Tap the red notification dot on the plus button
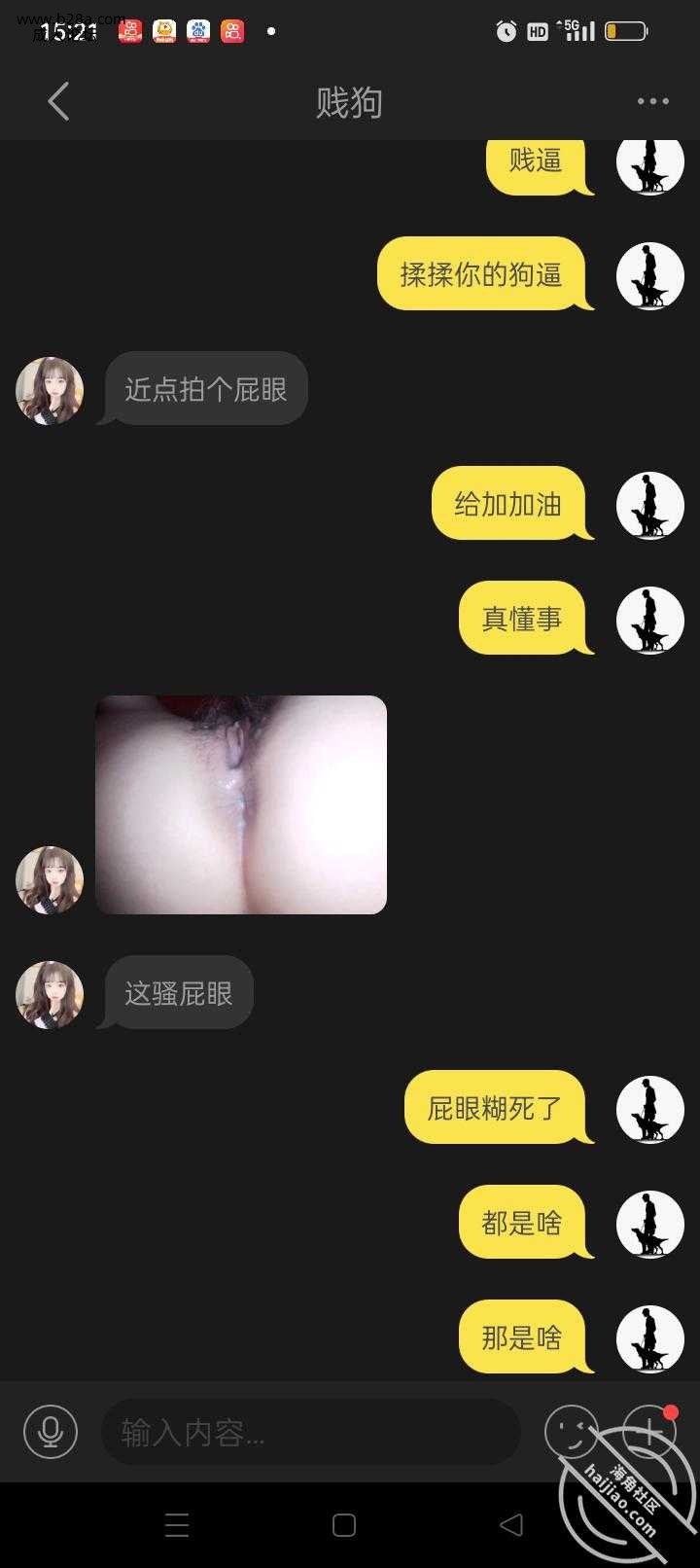The image size is (700, 1568). pos(669,1412)
